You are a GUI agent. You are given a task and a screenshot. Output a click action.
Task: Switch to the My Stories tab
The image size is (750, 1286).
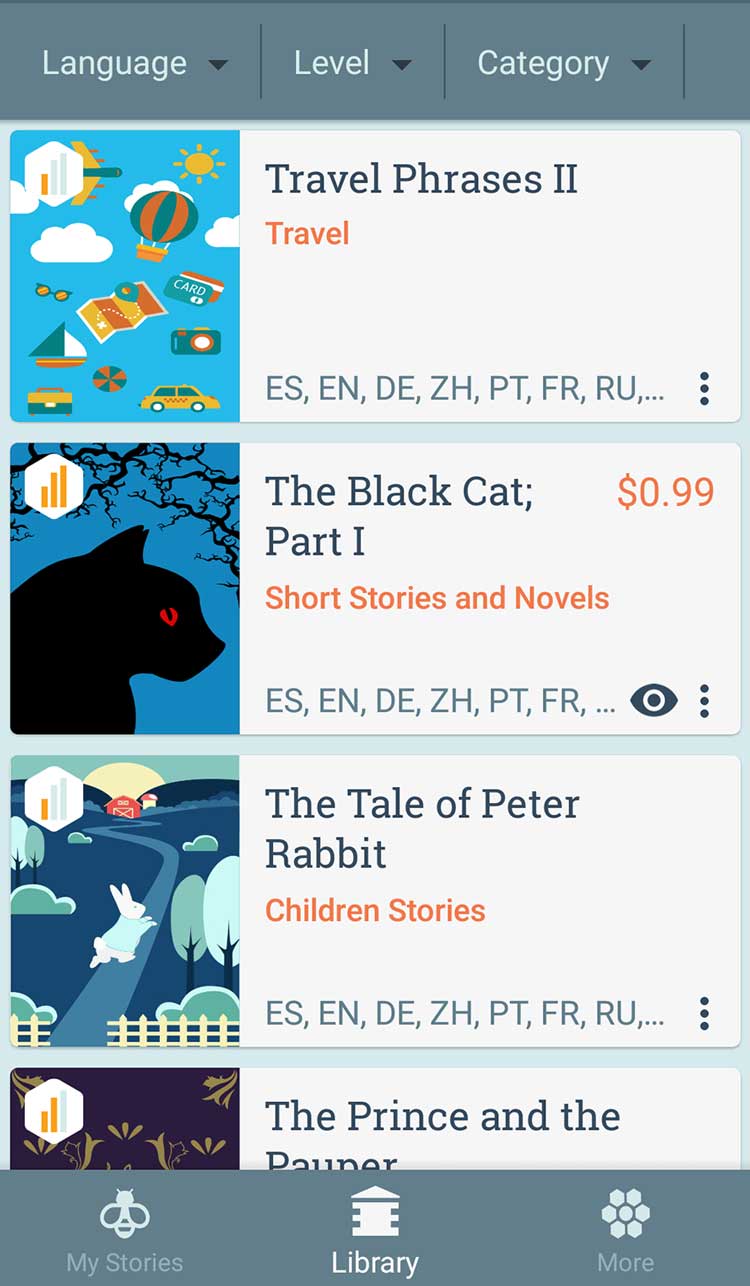pyautogui.click(x=125, y=1230)
